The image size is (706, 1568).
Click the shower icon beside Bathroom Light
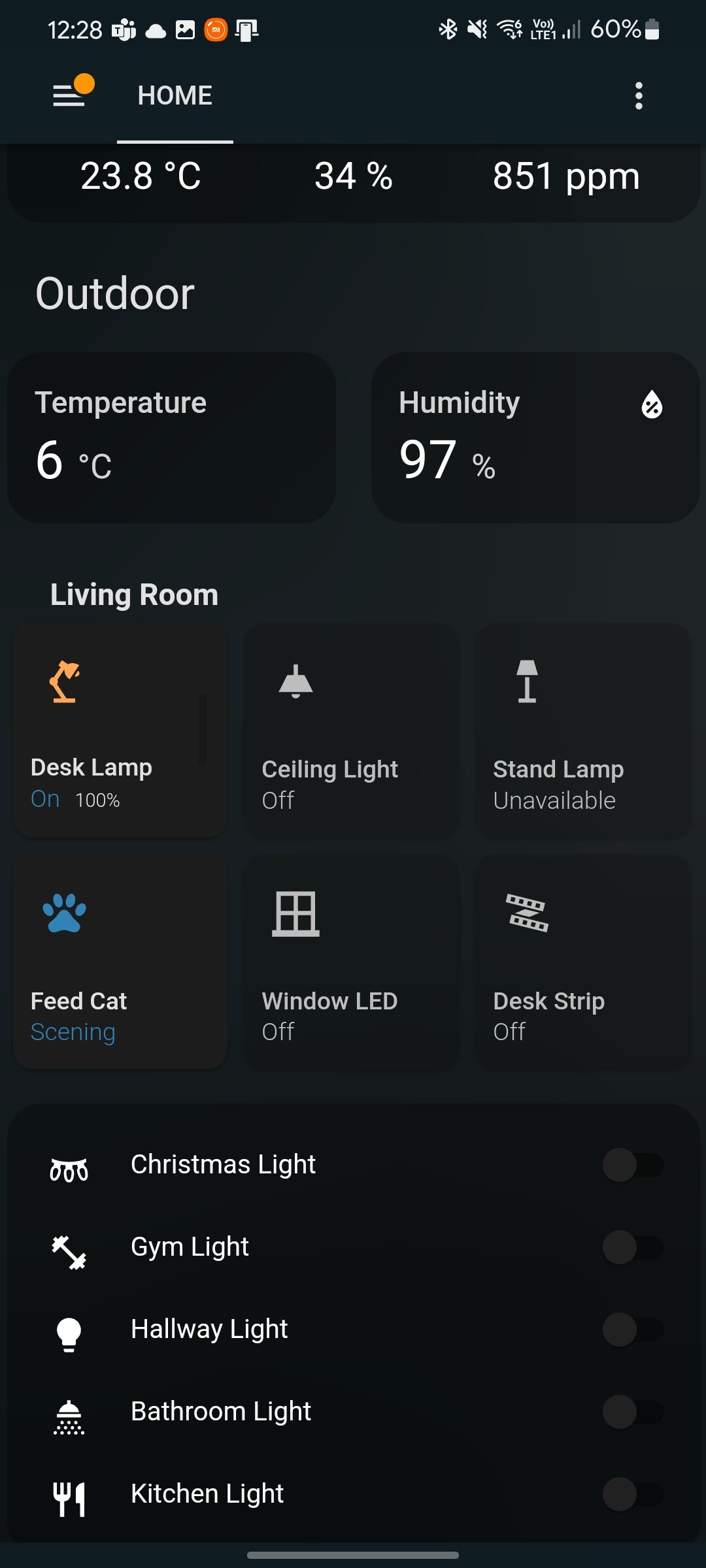(x=70, y=1413)
